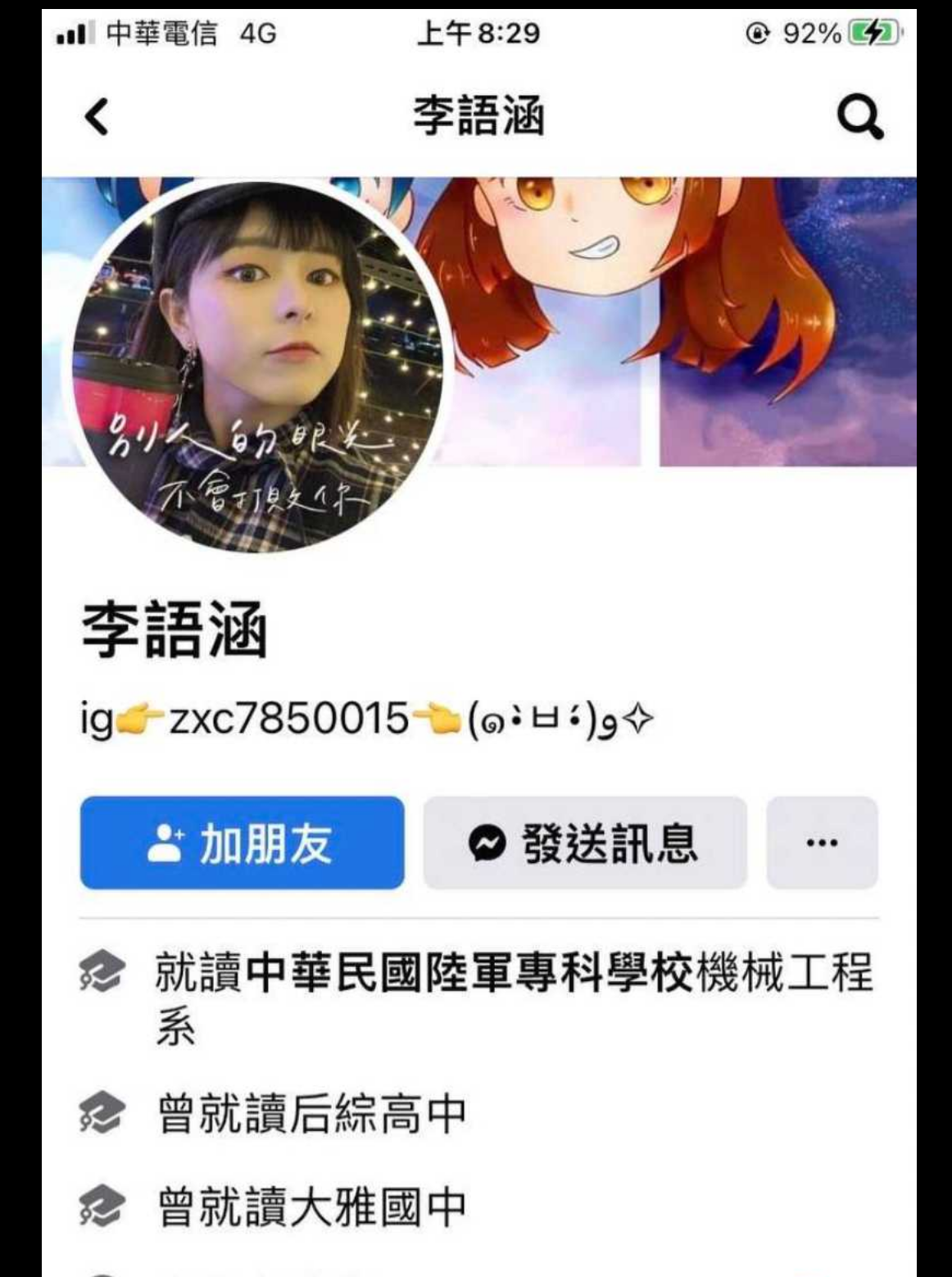Tap the battery charging indicator
Image resolution: width=952 pixels, height=1277 pixels.
tap(871, 31)
